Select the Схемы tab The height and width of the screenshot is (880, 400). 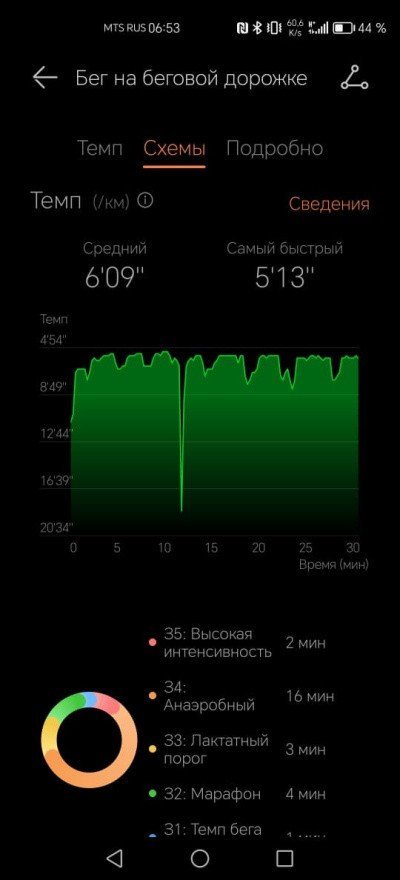(x=174, y=149)
